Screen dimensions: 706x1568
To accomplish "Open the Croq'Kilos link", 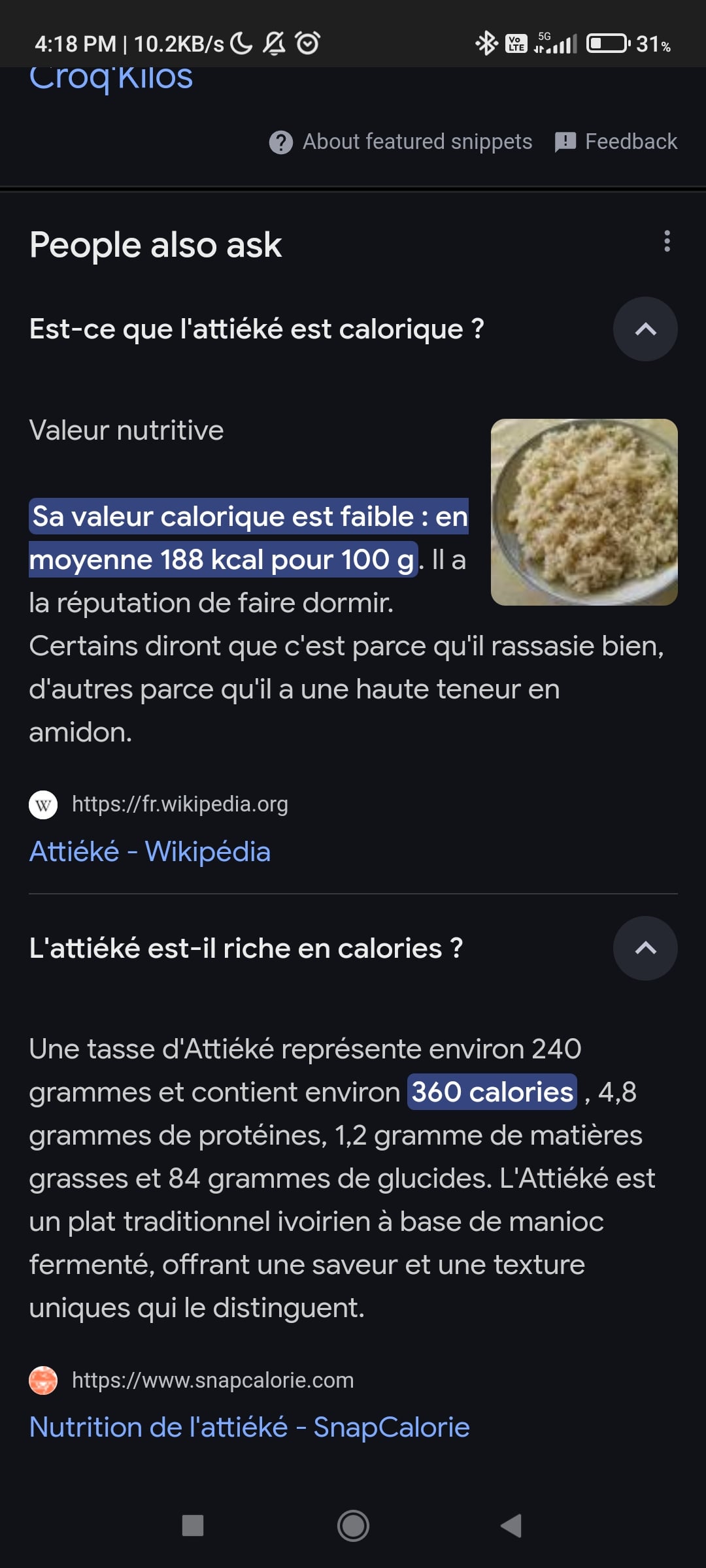I will coord(111,78).
